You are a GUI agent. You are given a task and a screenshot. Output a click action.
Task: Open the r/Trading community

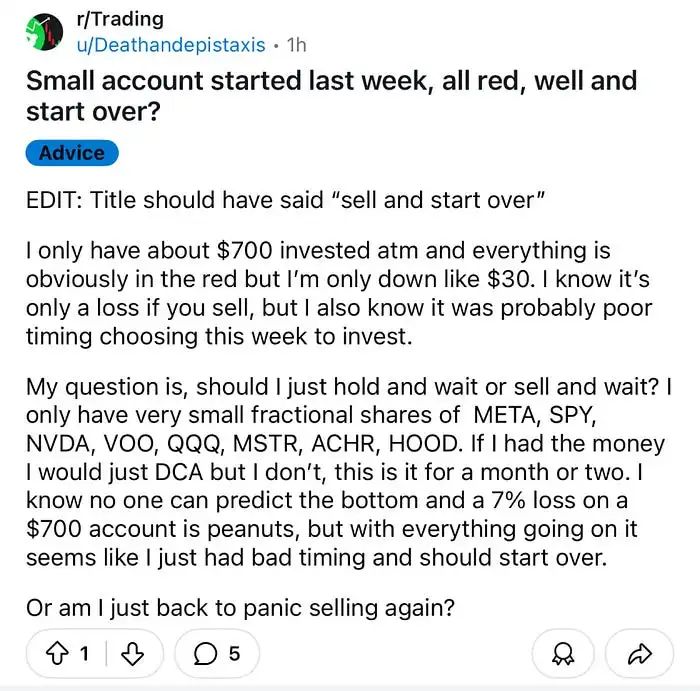click(120, 21)
